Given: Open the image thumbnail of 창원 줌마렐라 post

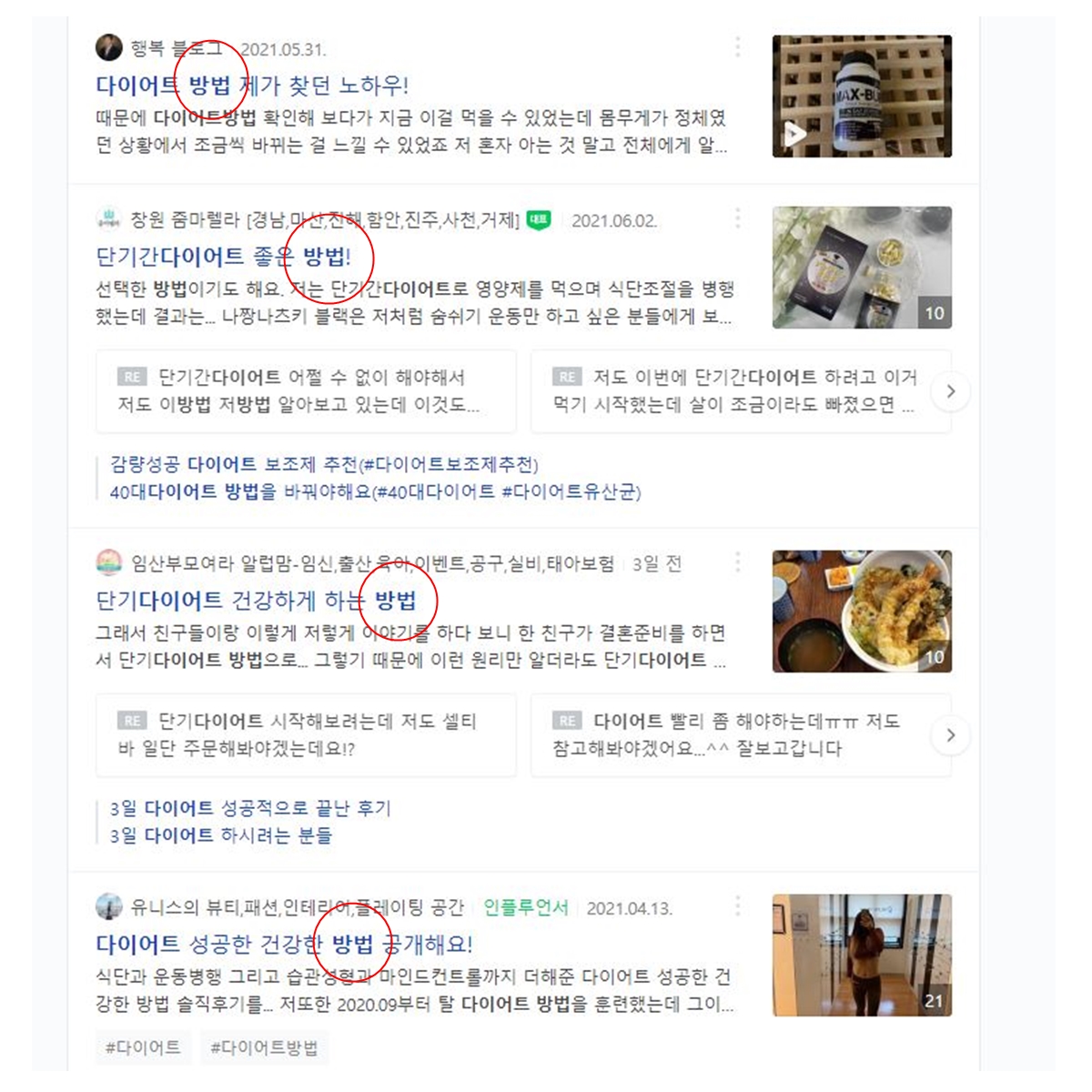Looking at the screenshot, I should coord(862,268).
